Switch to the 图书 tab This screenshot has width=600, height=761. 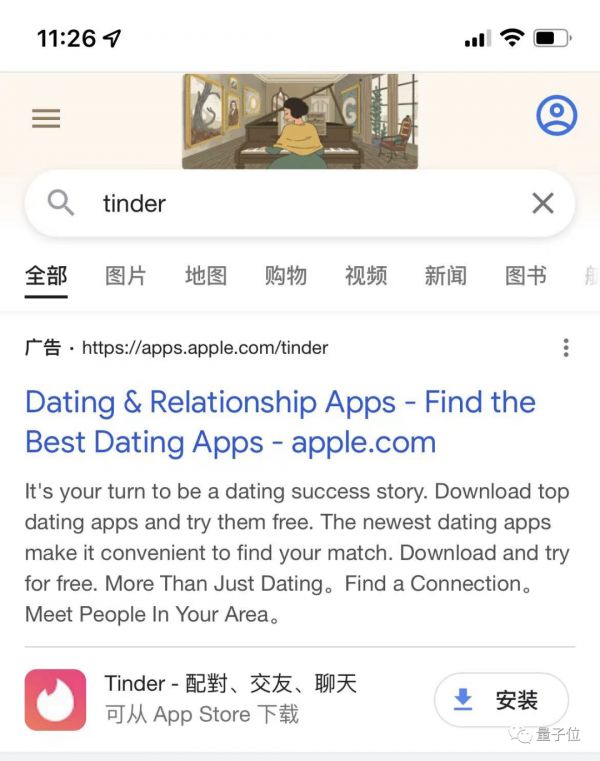pyautogui.click(x=526, y=276)
